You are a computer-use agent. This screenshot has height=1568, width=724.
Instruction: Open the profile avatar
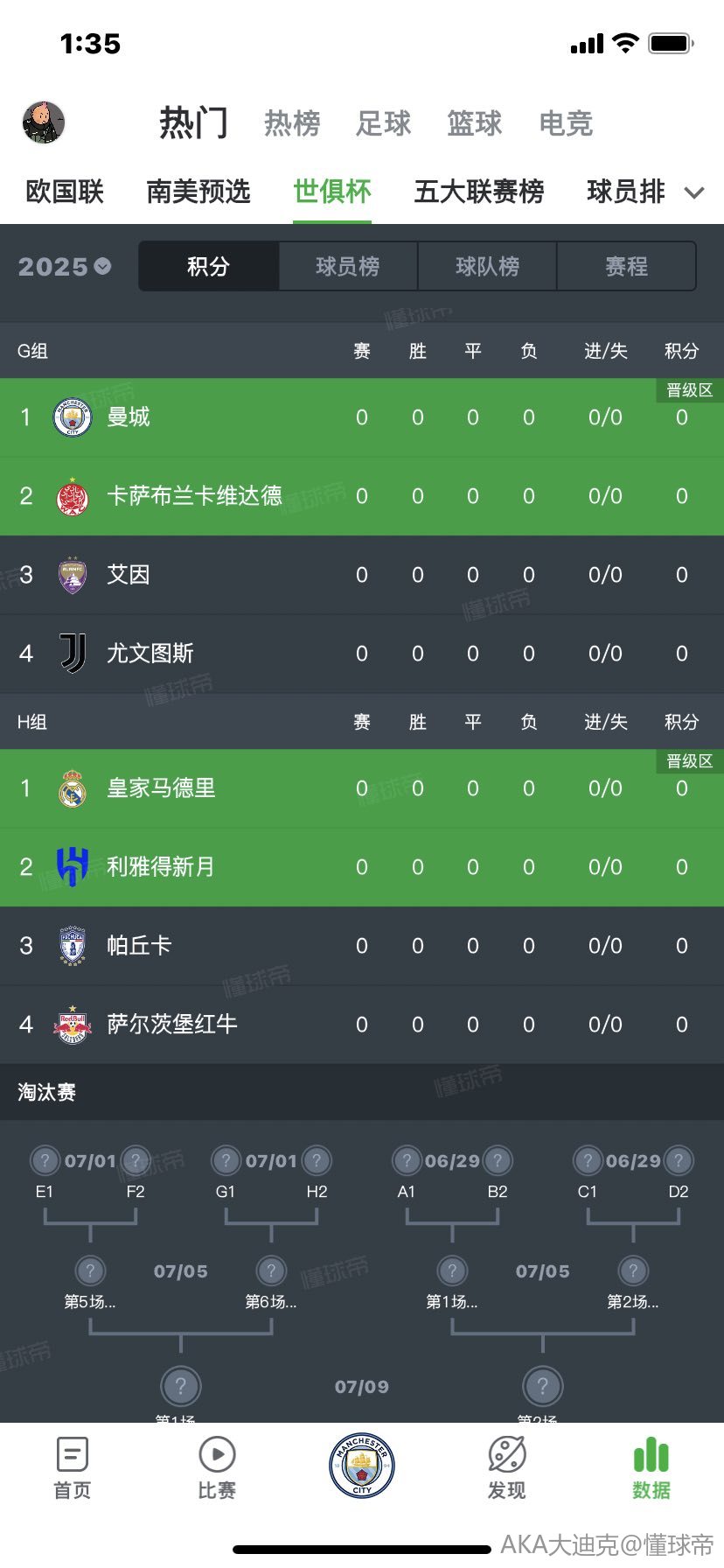[43, 122]
